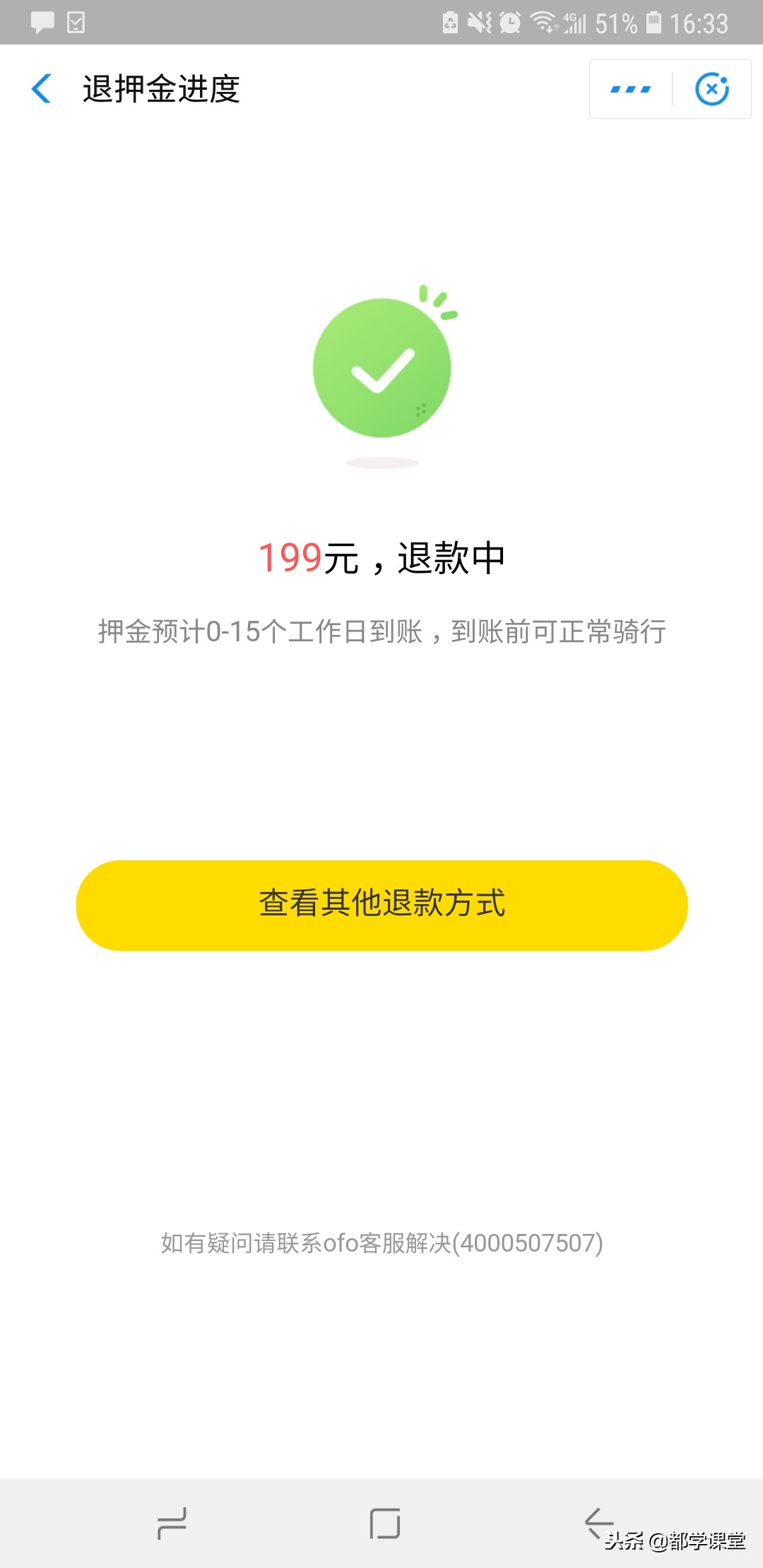Tap the message icon in status bar
Image resolution: width=763 pixels, height=1568 pixels.
[42, 22]
